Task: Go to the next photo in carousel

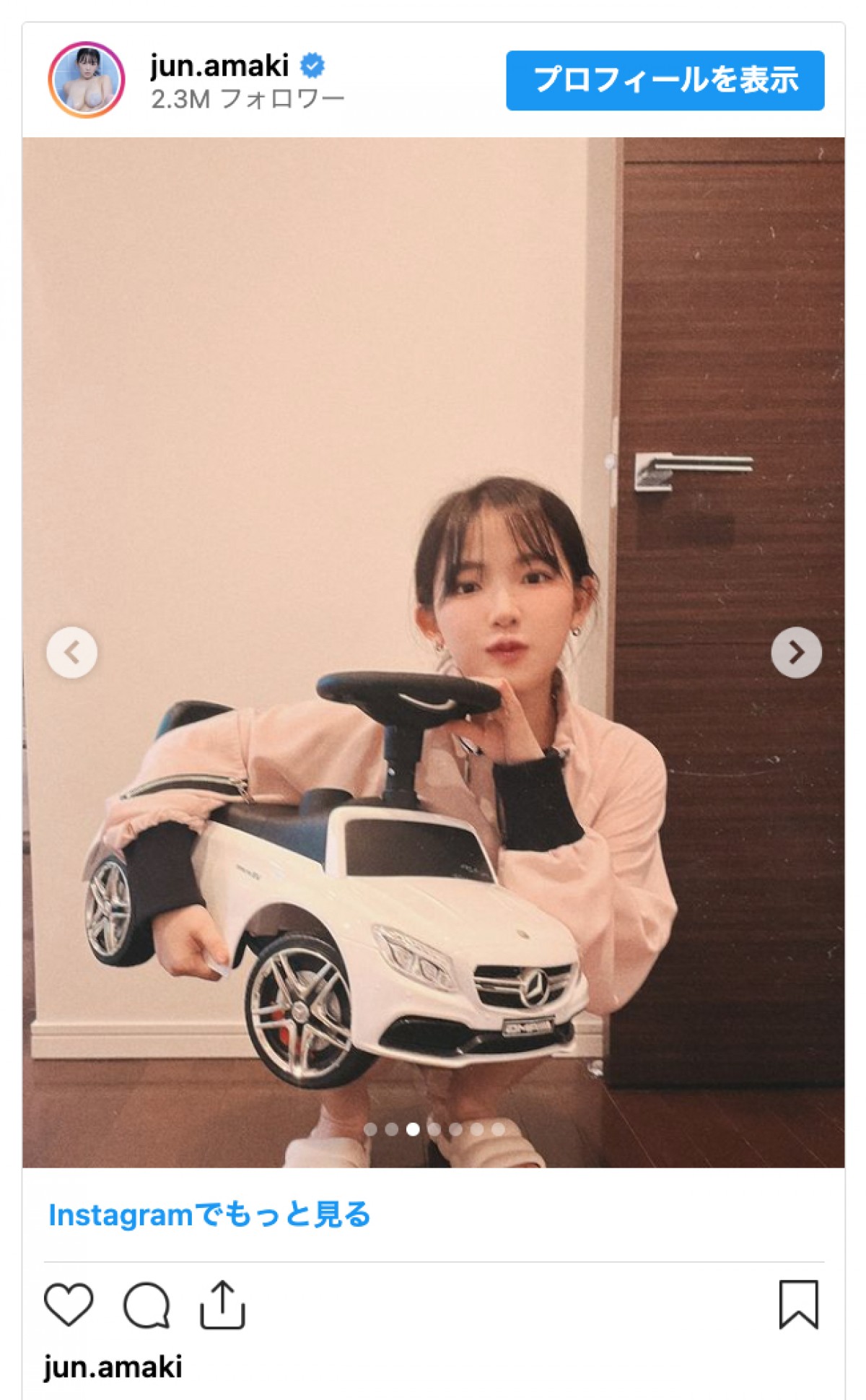Action: coord(796,653)
